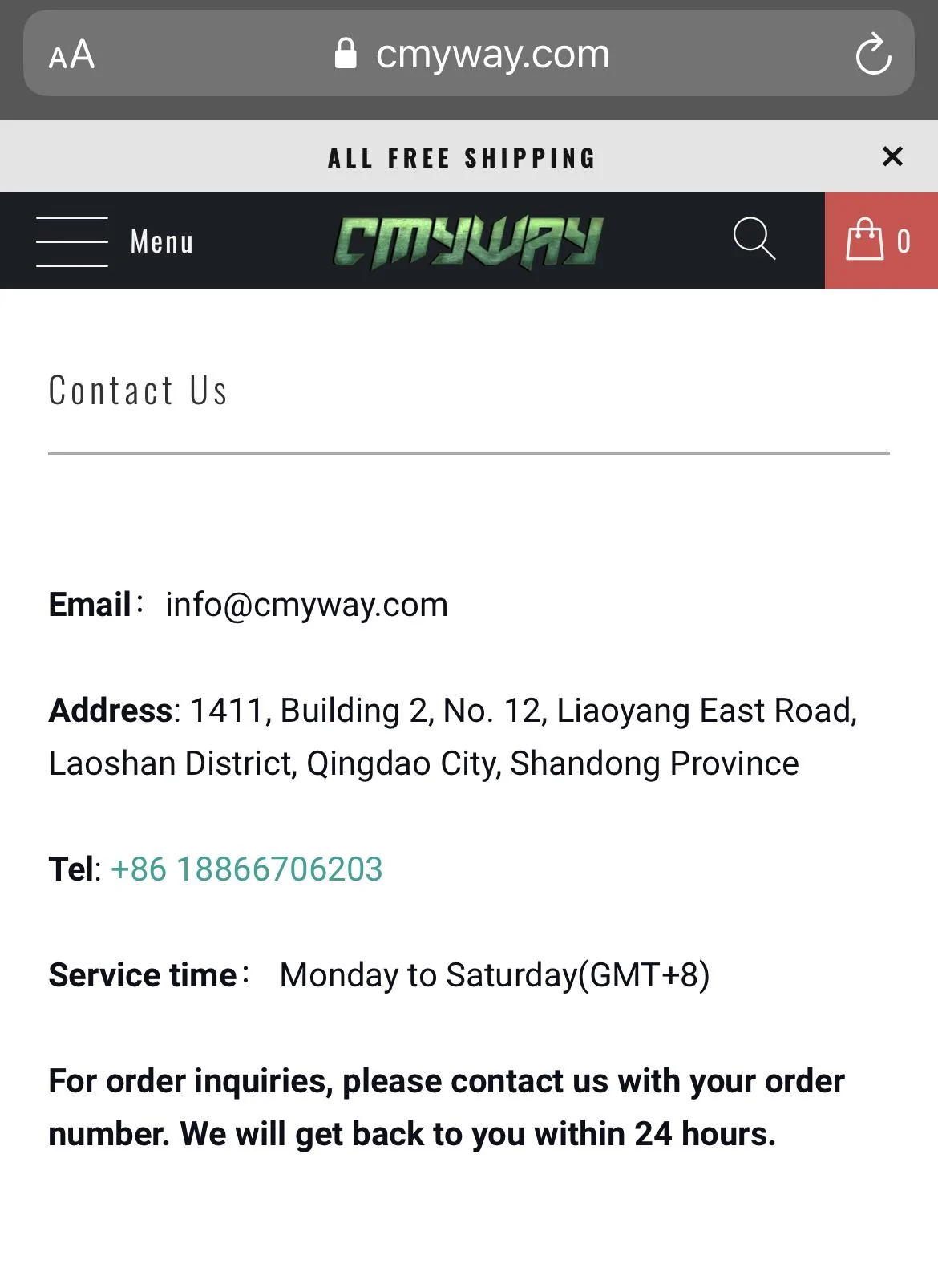The width and height of the screenshot is (938, 1288).
Task: Call the +86 18866706203 phone link
Action: point(246,869)
